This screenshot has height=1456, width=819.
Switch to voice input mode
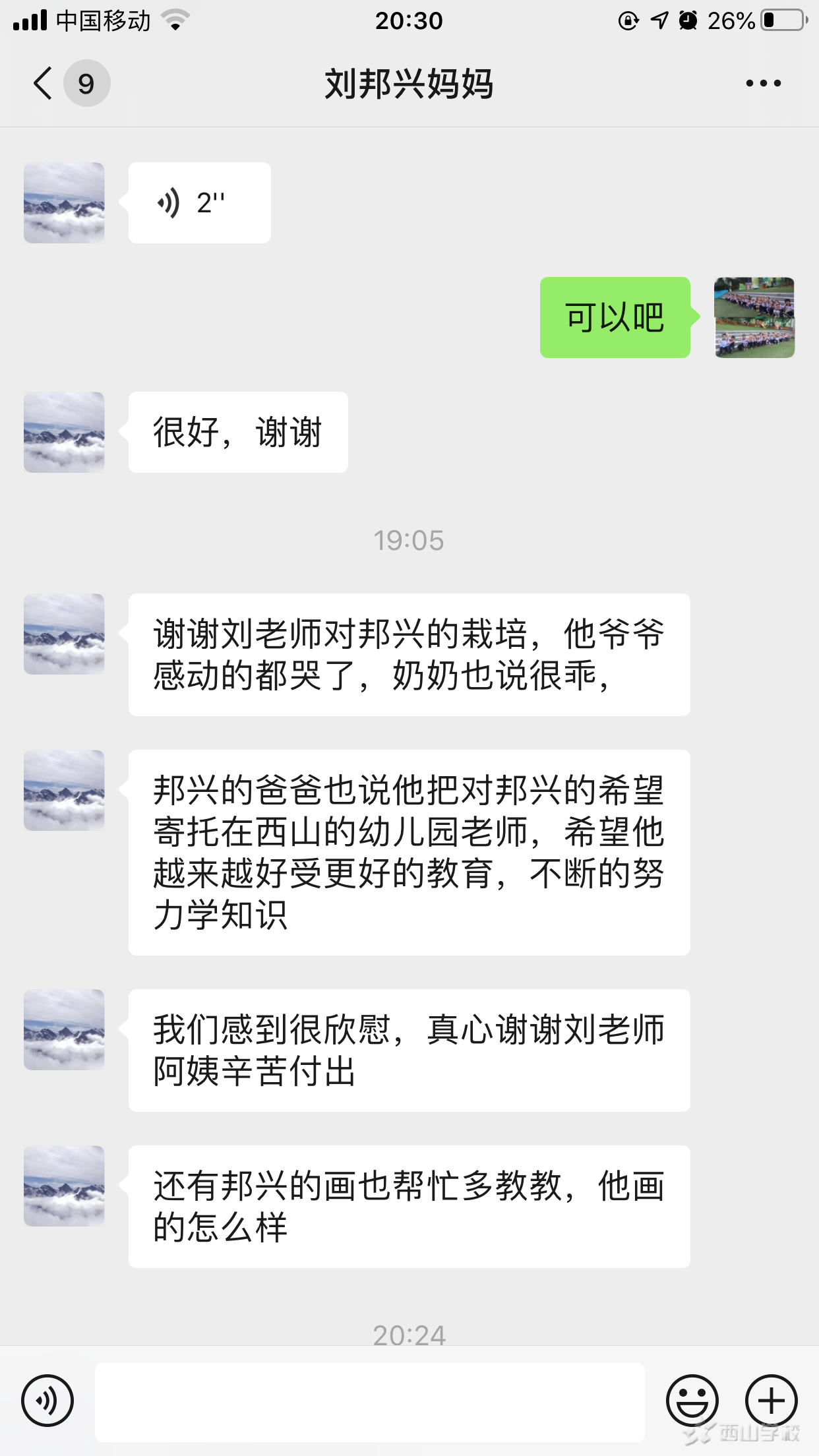(47, 1401)
